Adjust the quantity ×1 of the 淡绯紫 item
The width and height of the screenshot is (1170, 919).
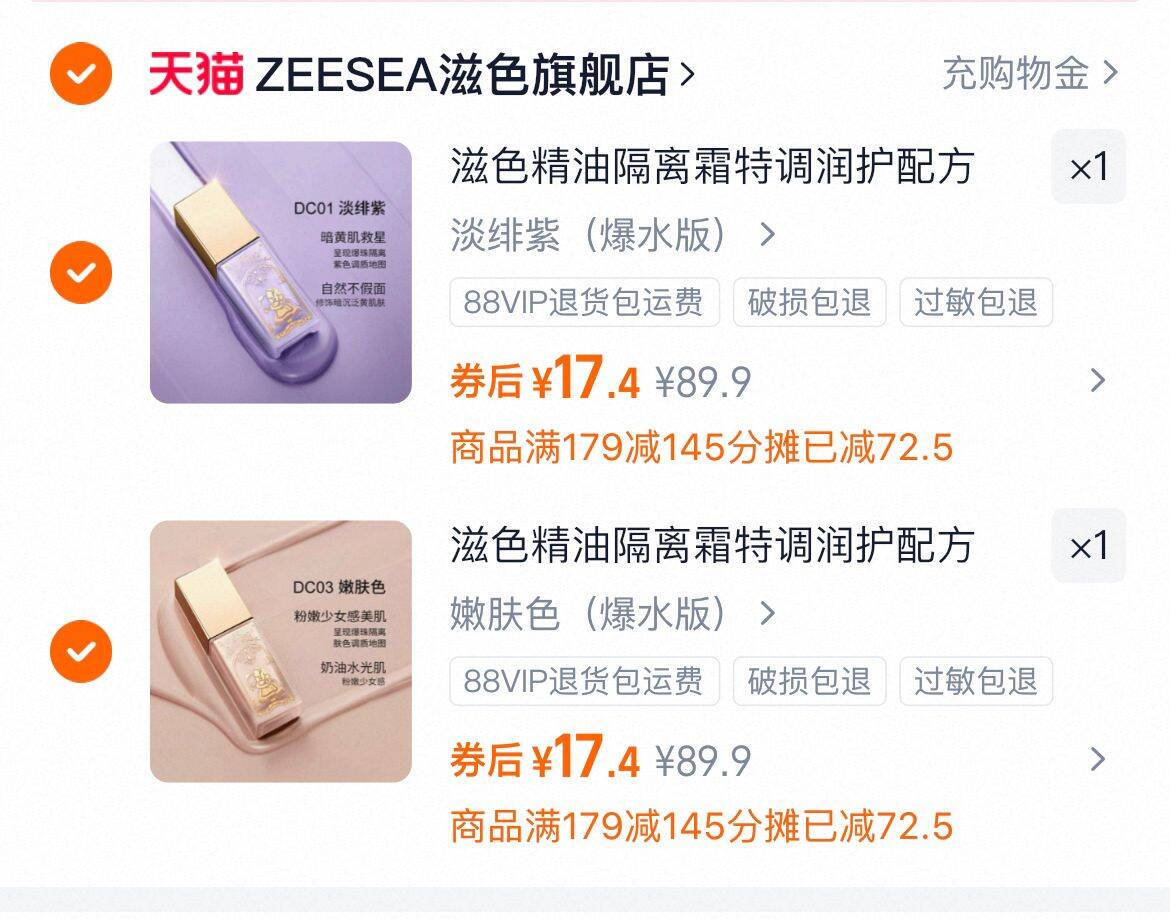coord(1088,167)
